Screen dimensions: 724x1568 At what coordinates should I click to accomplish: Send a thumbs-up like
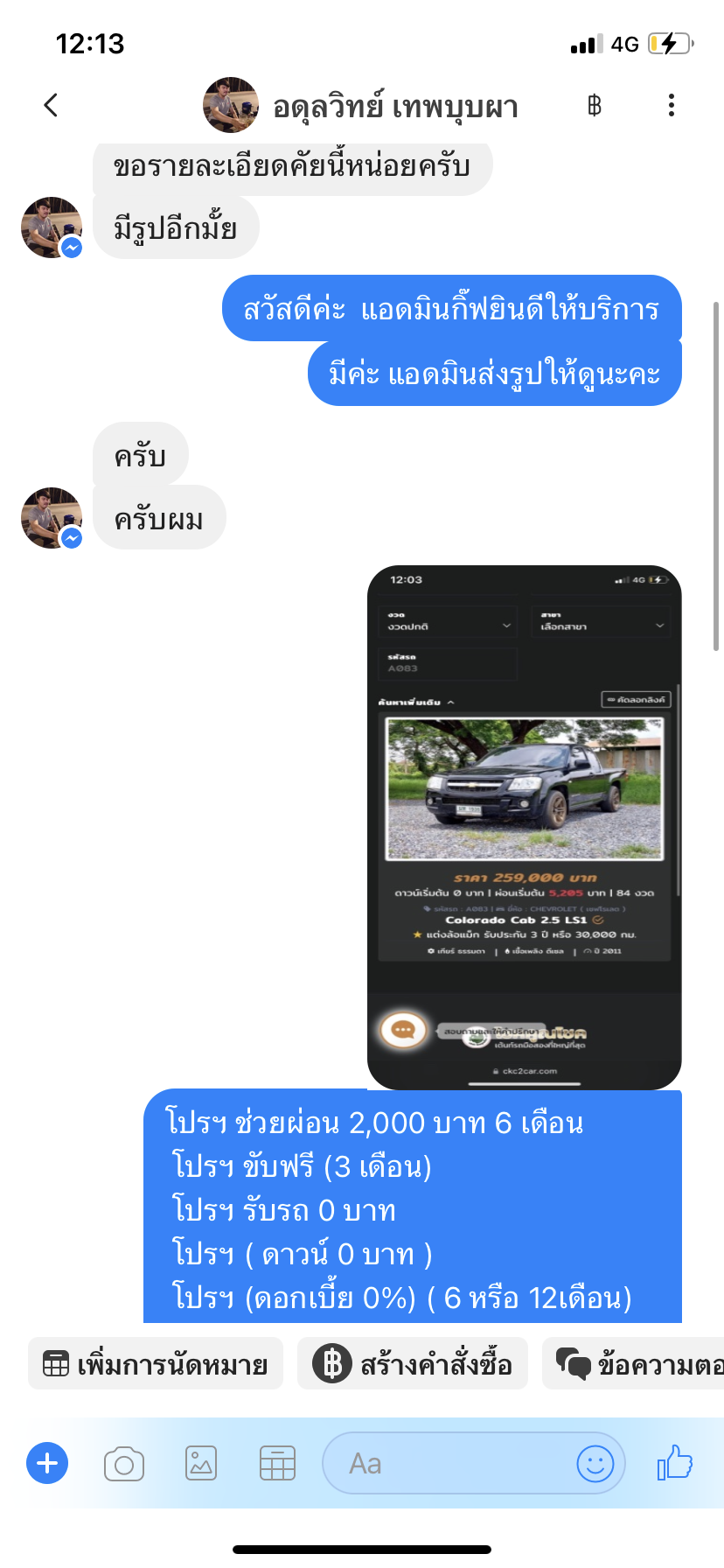675,1462
